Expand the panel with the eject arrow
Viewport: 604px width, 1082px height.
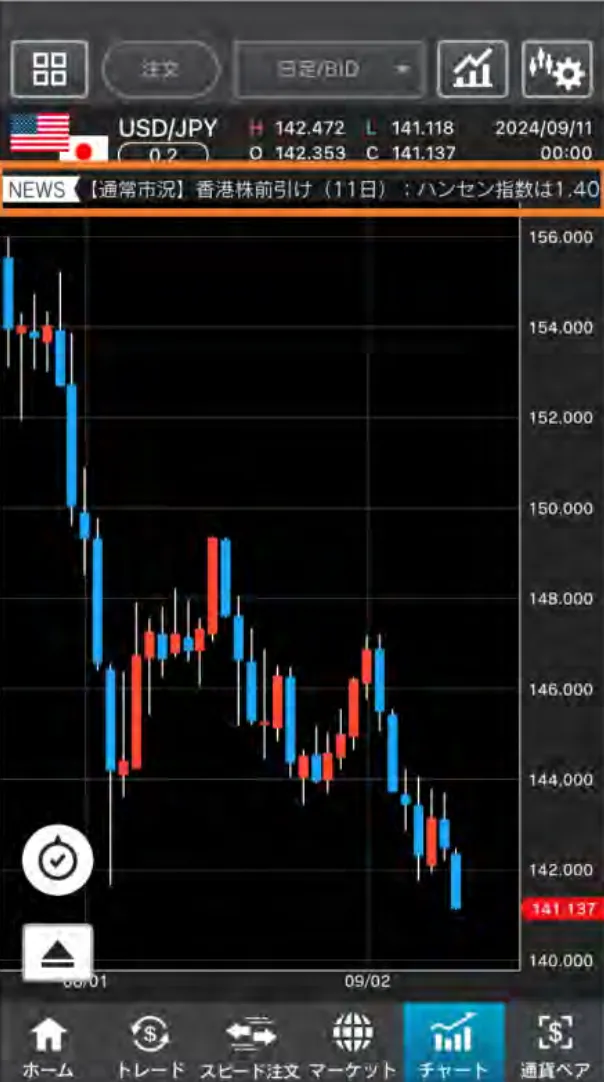click(x=58, y=952)
